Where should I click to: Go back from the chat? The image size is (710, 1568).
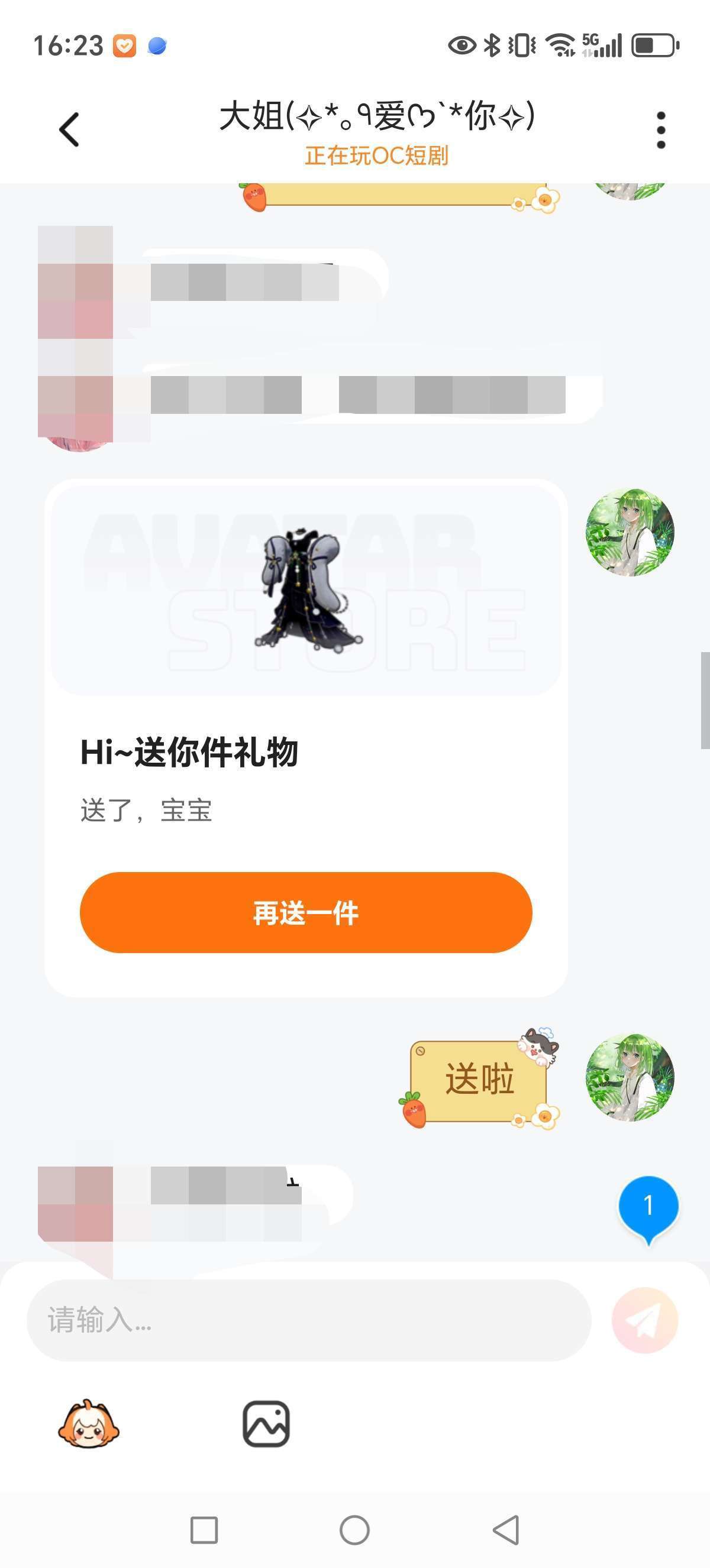(69, 129)
